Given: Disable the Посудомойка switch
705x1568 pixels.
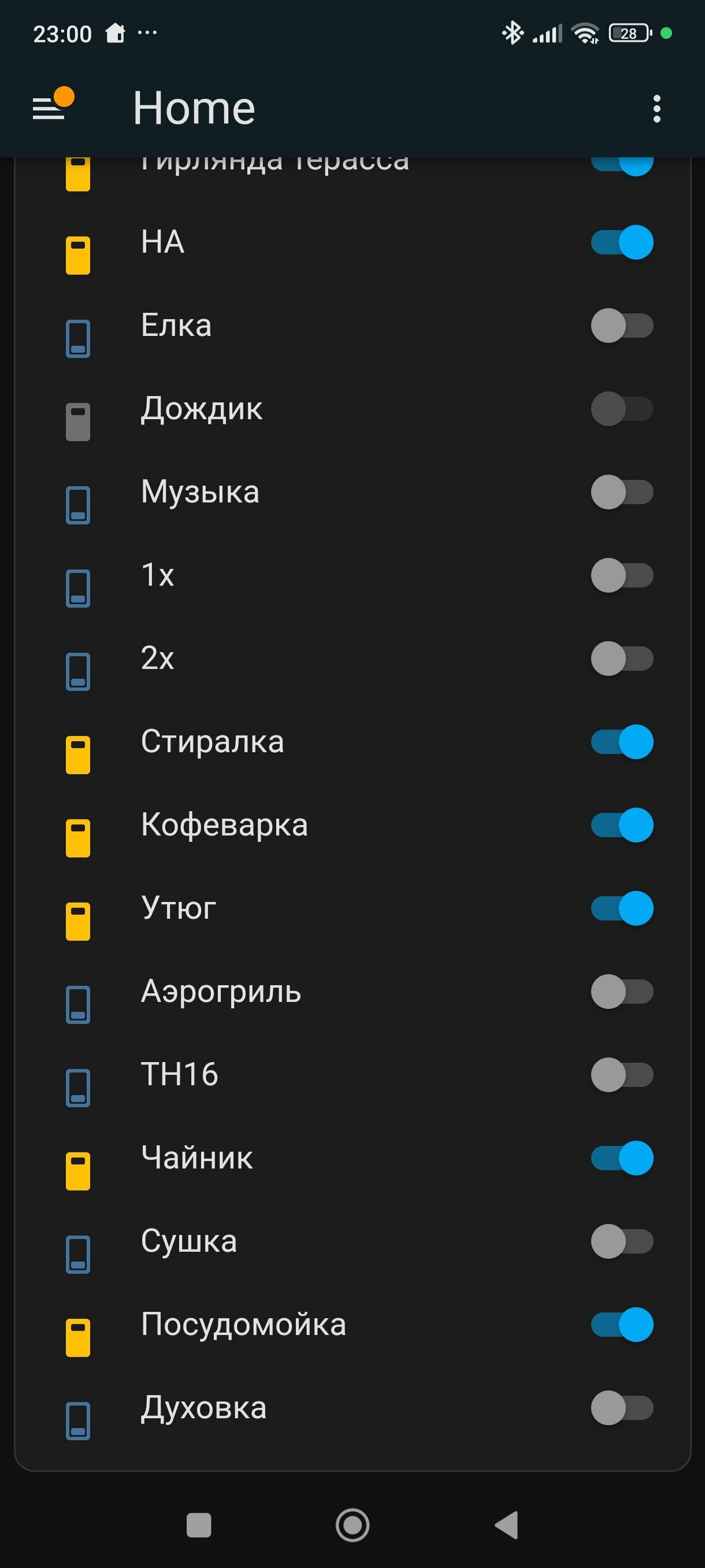Looking at the screenshot, I should [622, 1325].
